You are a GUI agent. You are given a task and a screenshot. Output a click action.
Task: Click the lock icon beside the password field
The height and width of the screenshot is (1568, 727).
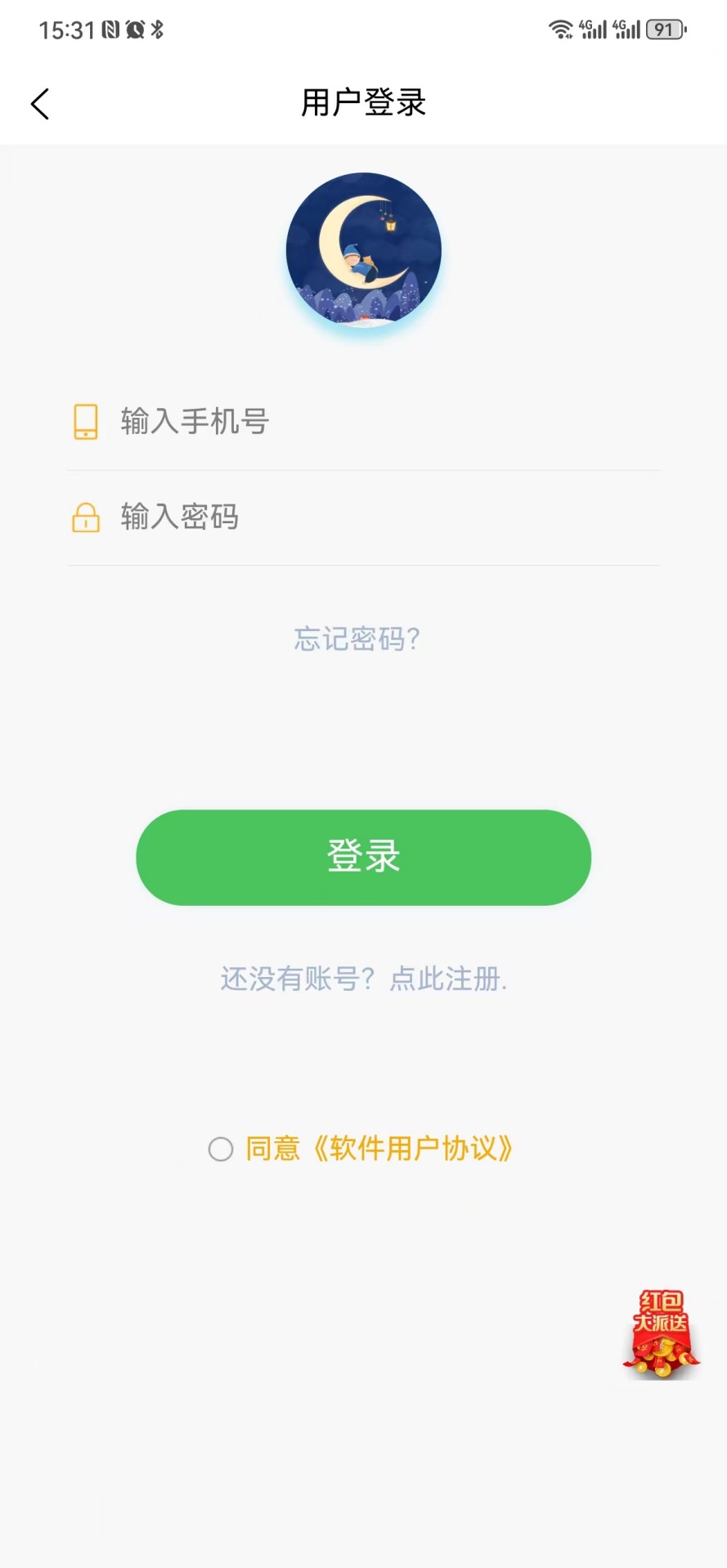coord(84,517)
